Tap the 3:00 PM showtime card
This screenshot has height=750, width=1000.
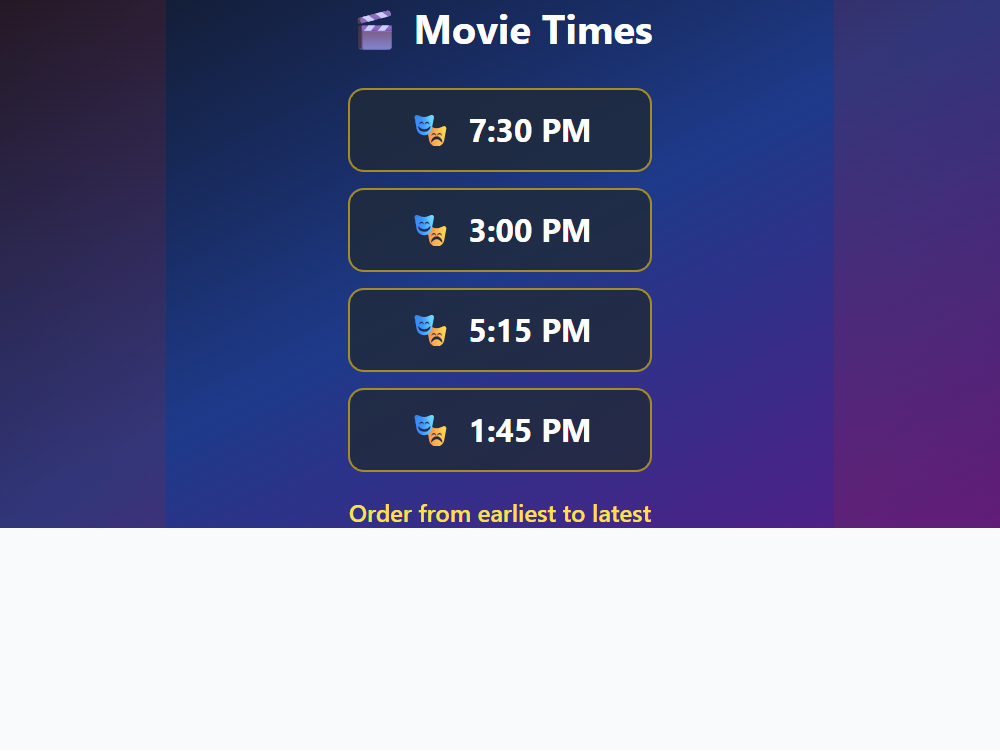(x=500, y=230)
